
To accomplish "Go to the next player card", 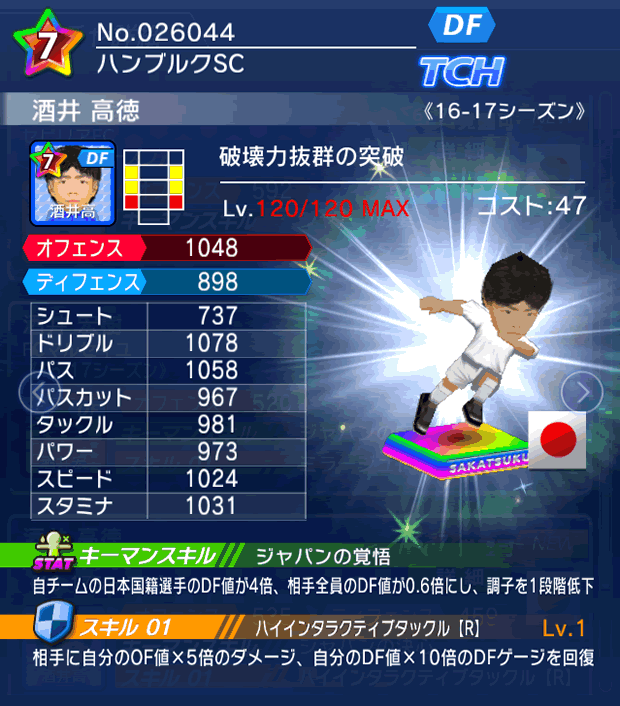I will coord(579,391).
